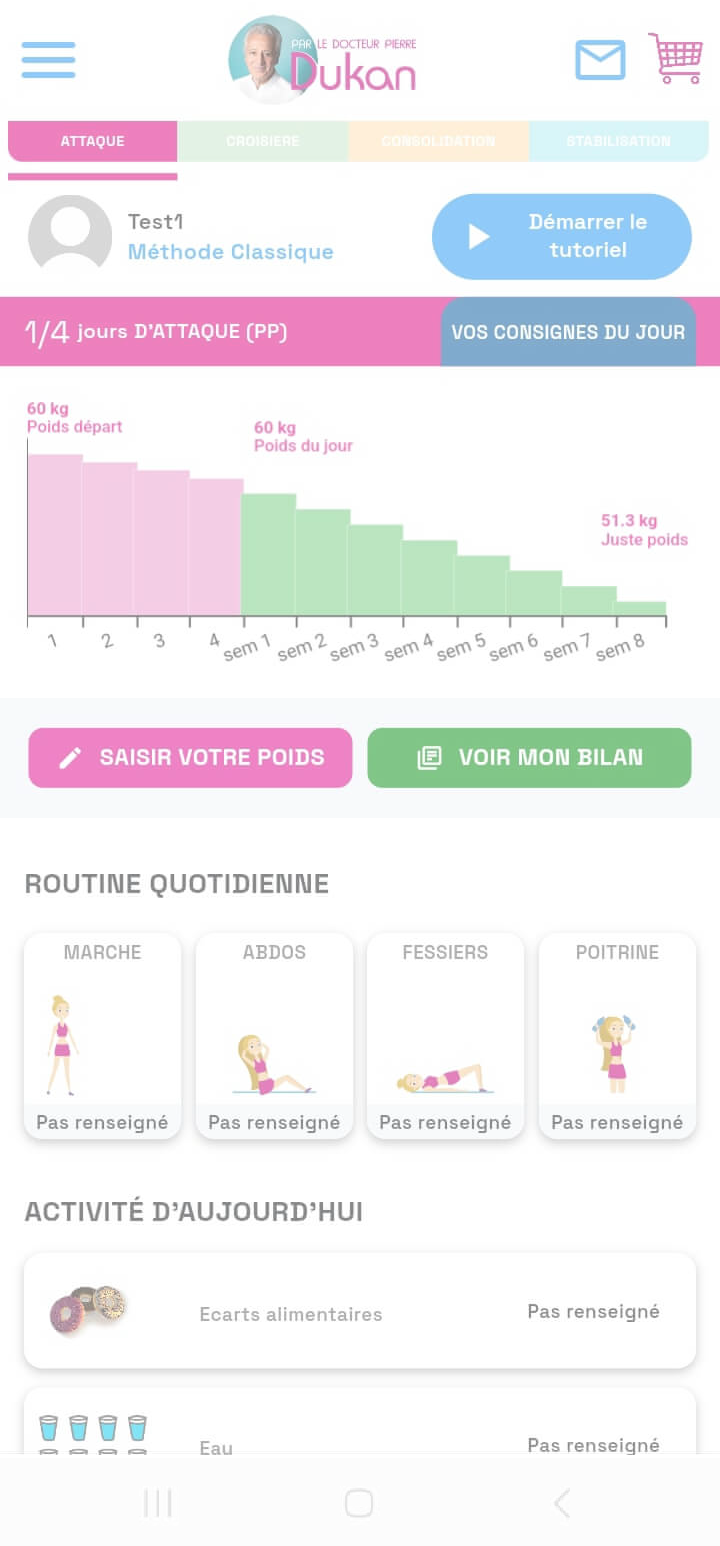Go back with the system back button
The image size is (720, 1546).
pos(561,1502)
